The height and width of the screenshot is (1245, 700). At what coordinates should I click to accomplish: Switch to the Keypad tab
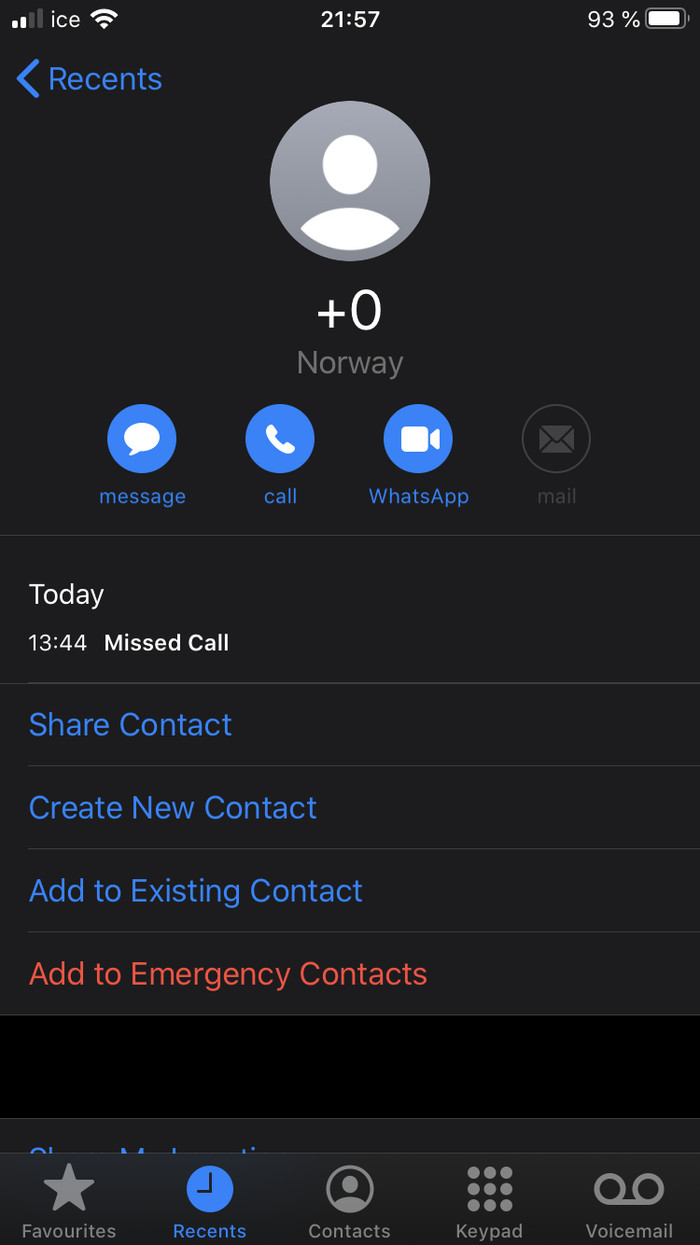coord(489,1202)
